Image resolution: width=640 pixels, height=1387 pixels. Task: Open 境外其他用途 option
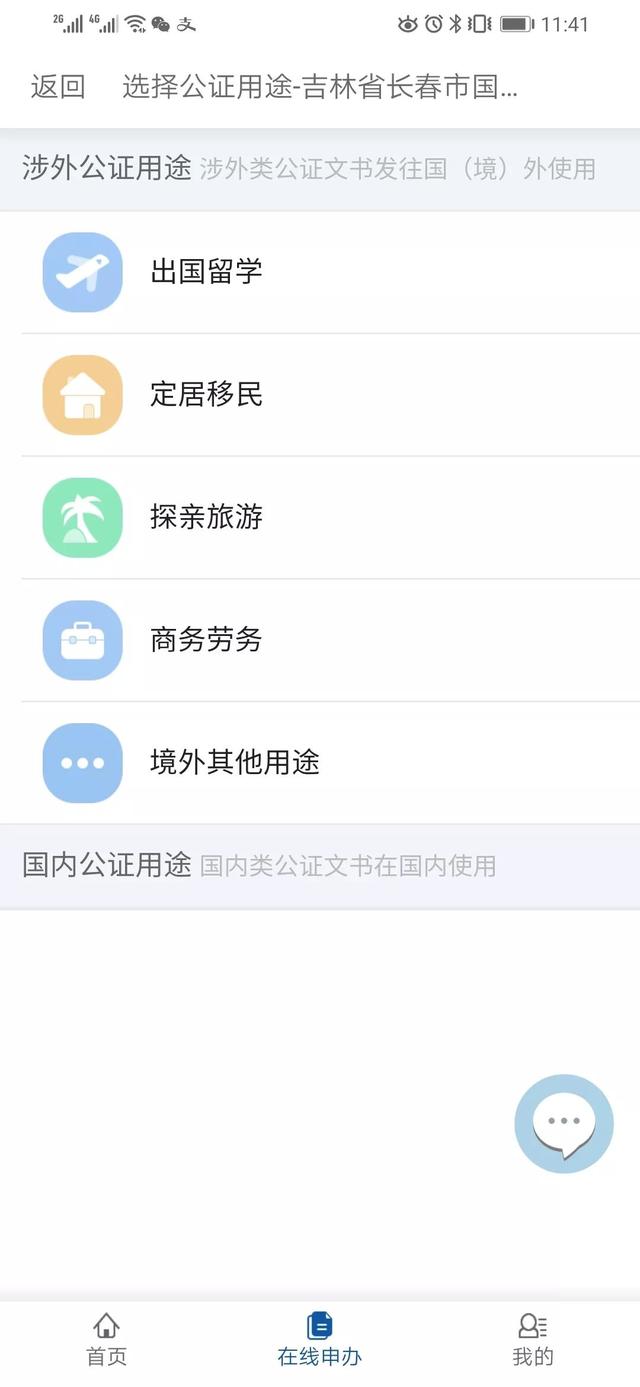[320, 763]
